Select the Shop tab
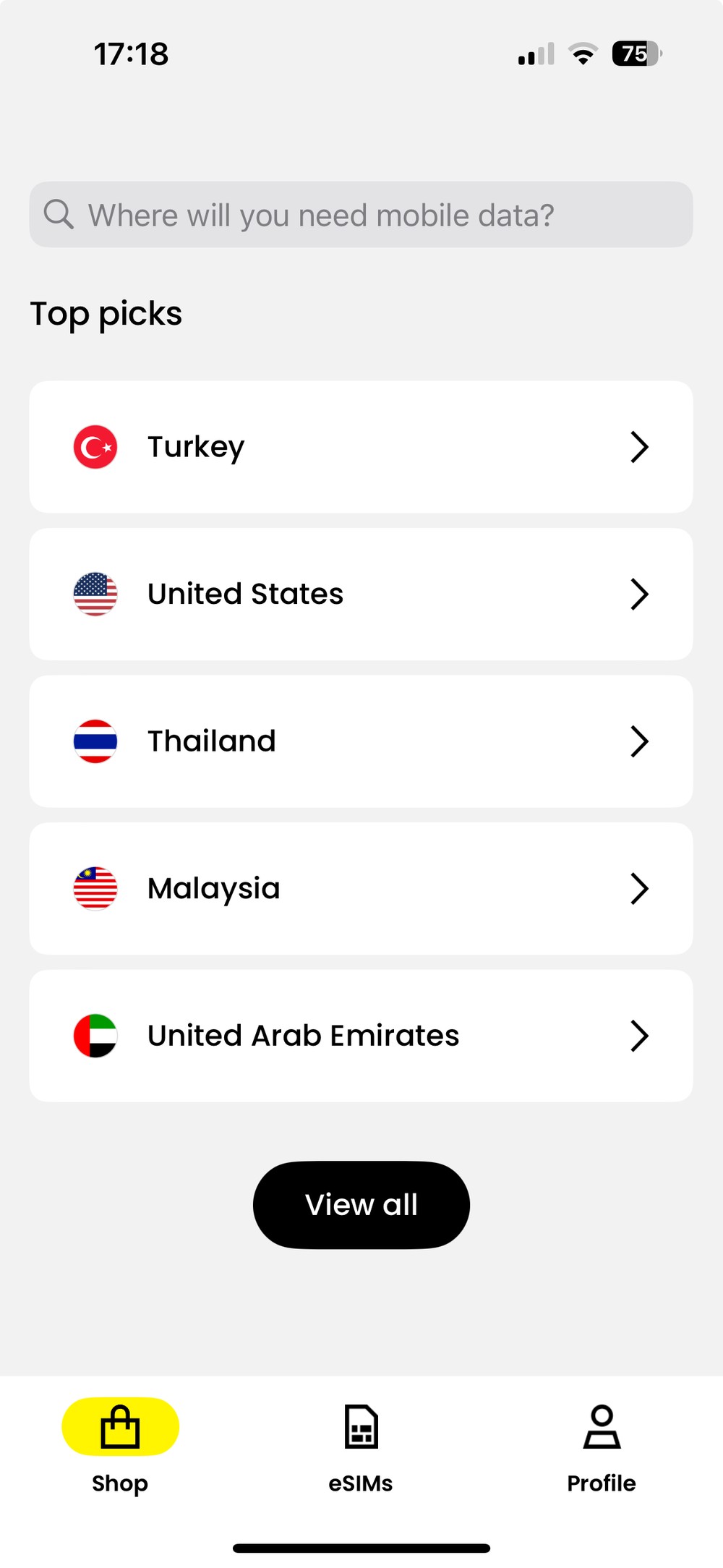The width and height of the screenshot is (723, 1568). pos(120,1446)
